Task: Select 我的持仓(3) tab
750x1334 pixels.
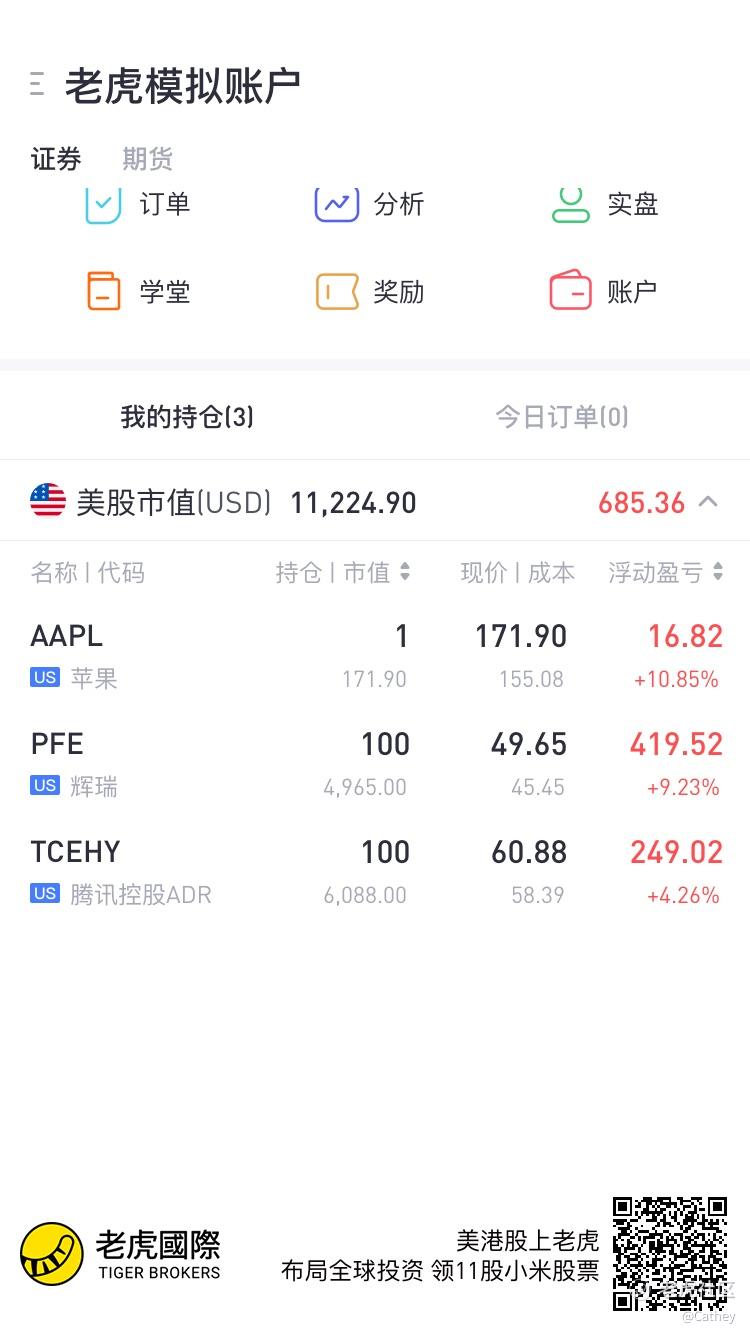Action: click(187, 416)
